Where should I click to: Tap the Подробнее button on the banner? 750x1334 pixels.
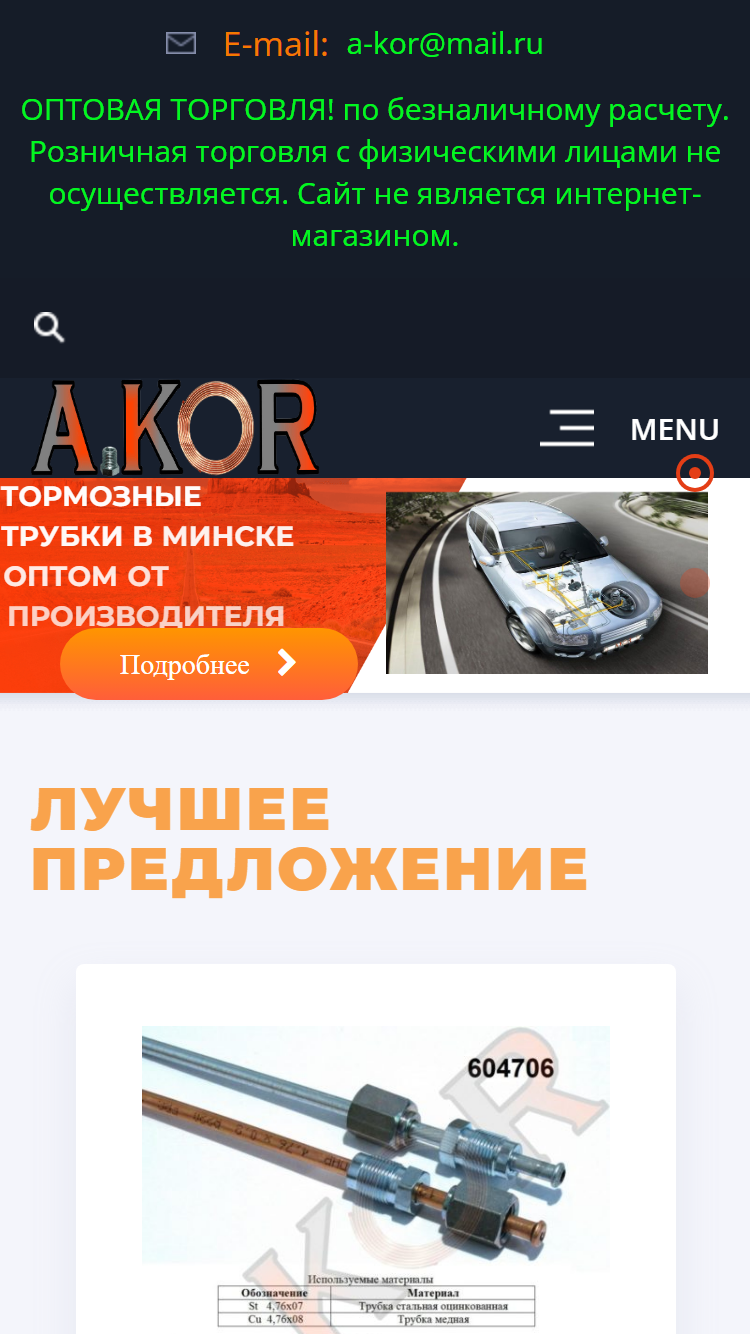pos(209,664)
